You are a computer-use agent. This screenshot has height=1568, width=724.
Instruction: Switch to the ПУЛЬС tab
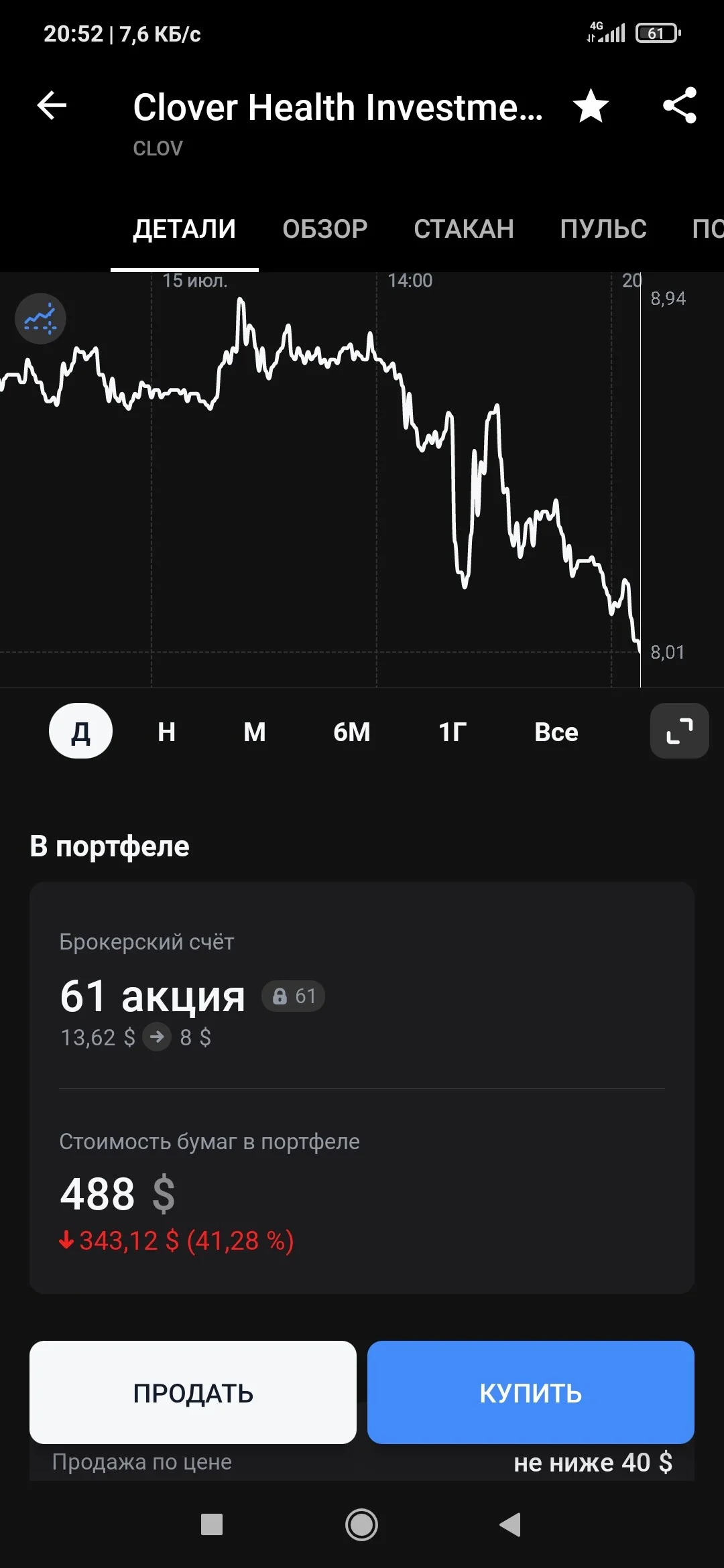click(603, 229)
